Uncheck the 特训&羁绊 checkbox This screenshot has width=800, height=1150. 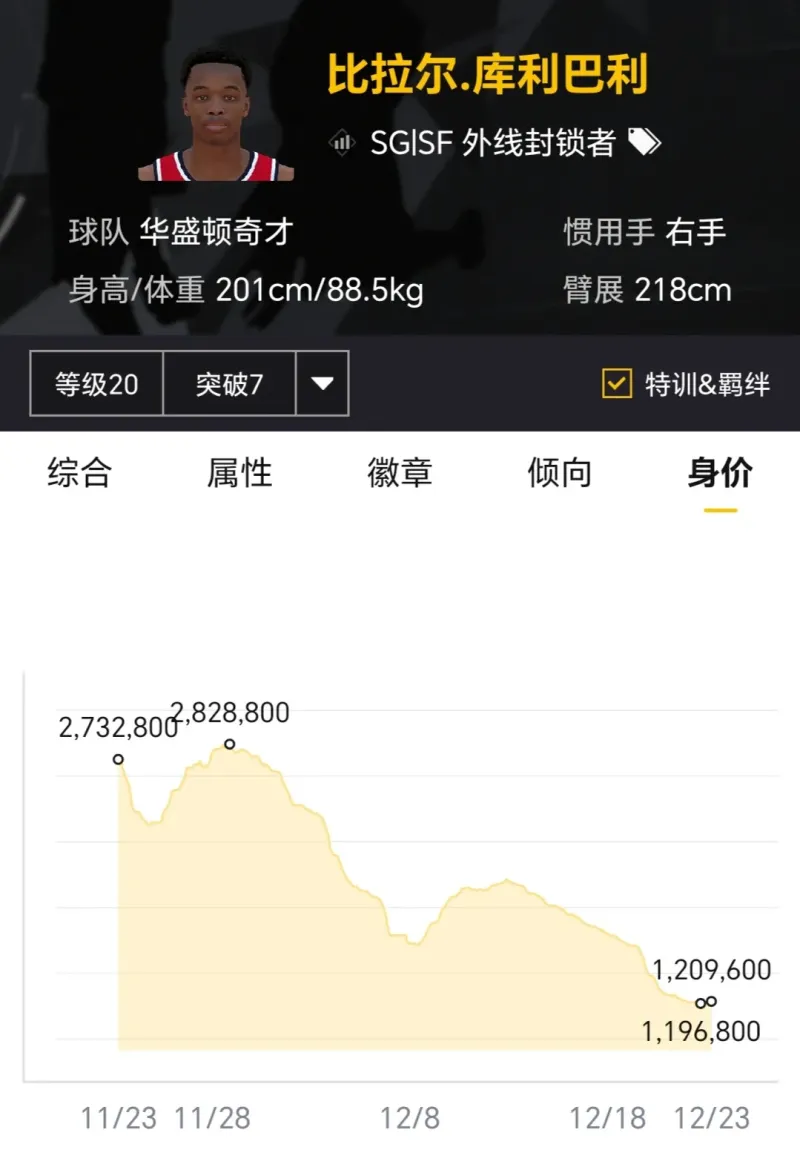point(617,384)
